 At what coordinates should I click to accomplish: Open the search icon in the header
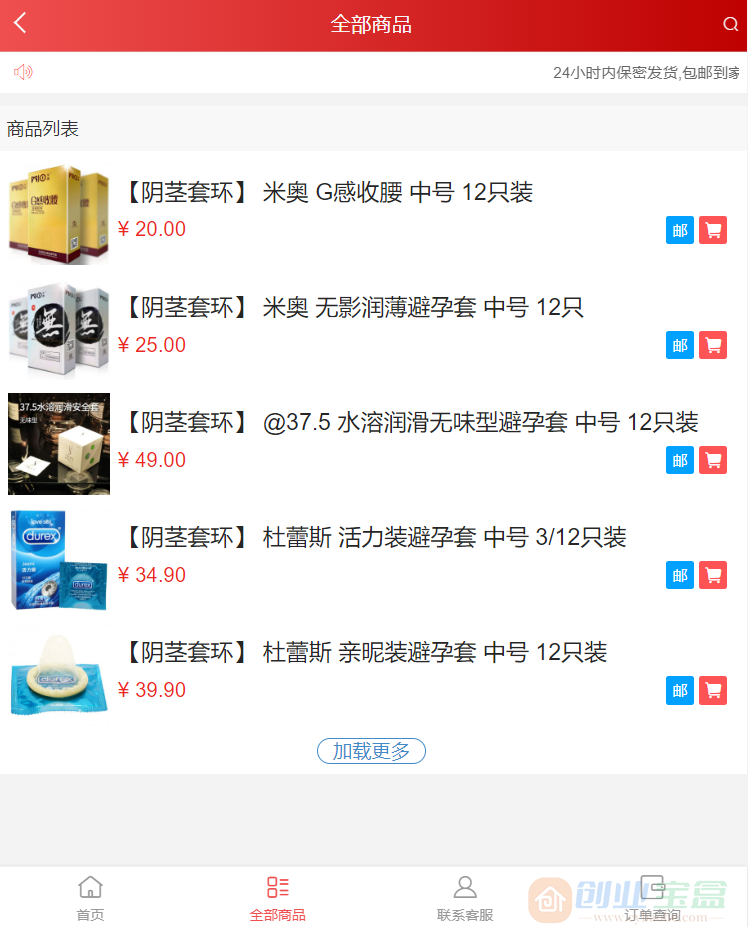tap(730, 24)
